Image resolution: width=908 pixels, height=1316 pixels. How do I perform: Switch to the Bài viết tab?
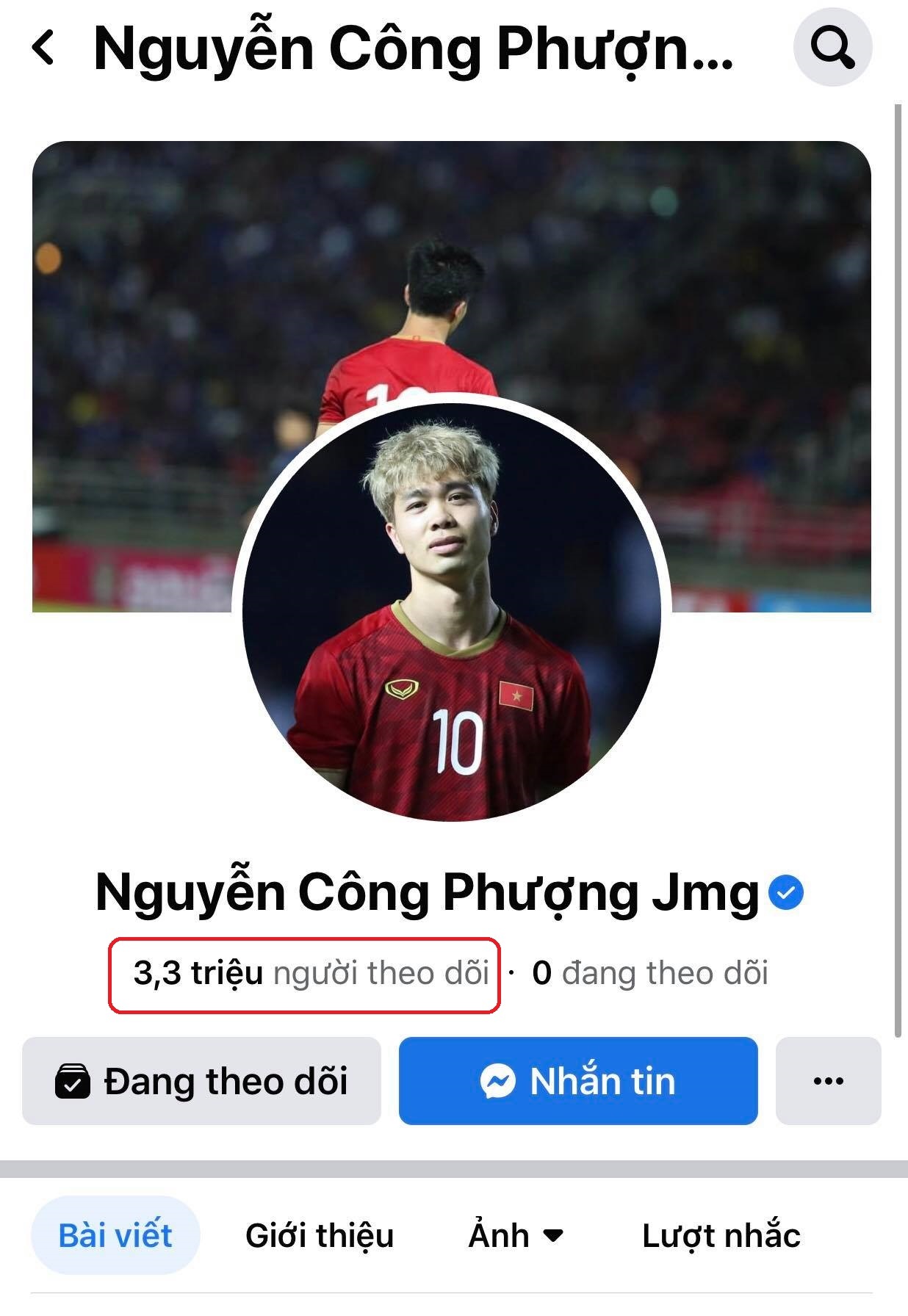[115, 1235]
